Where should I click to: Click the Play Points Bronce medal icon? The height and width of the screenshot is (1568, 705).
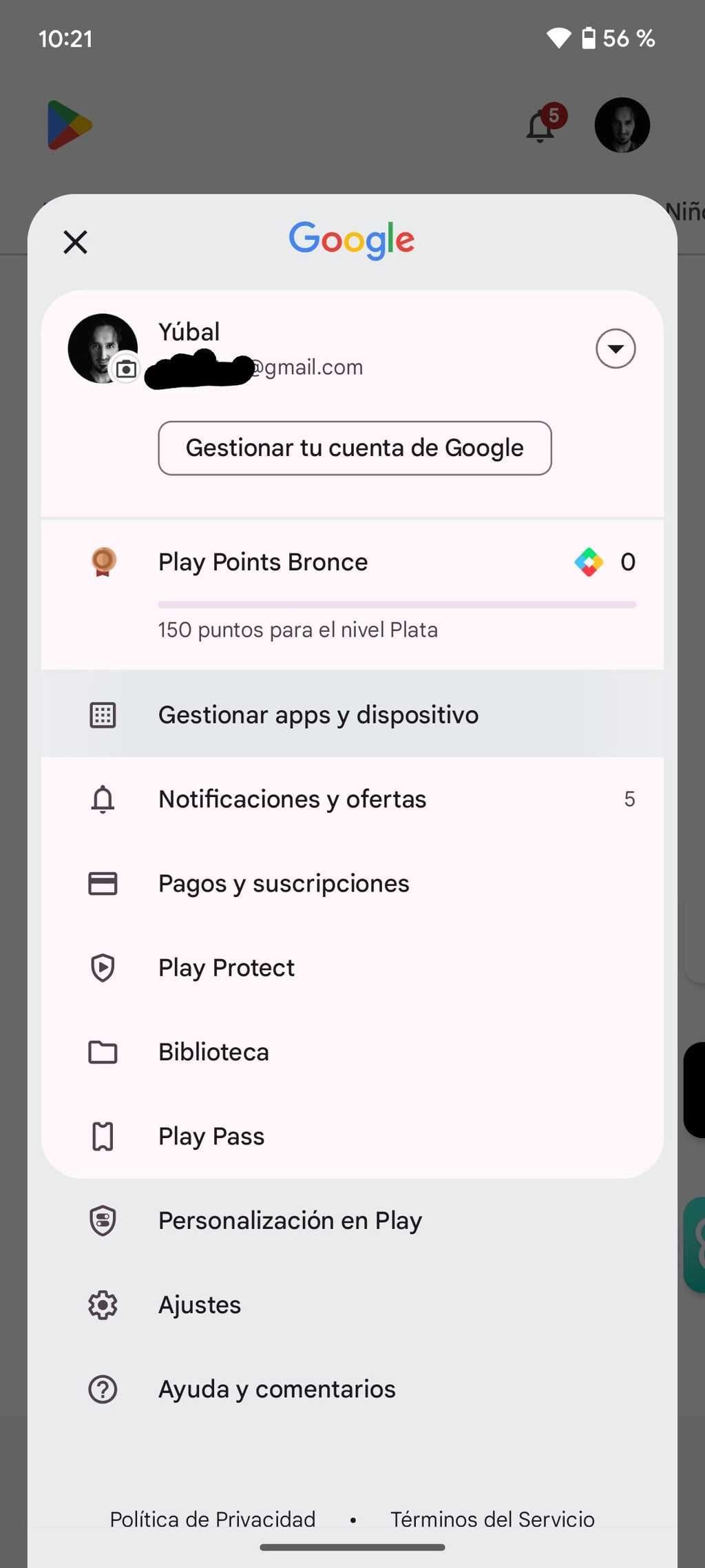click(103, 561)
